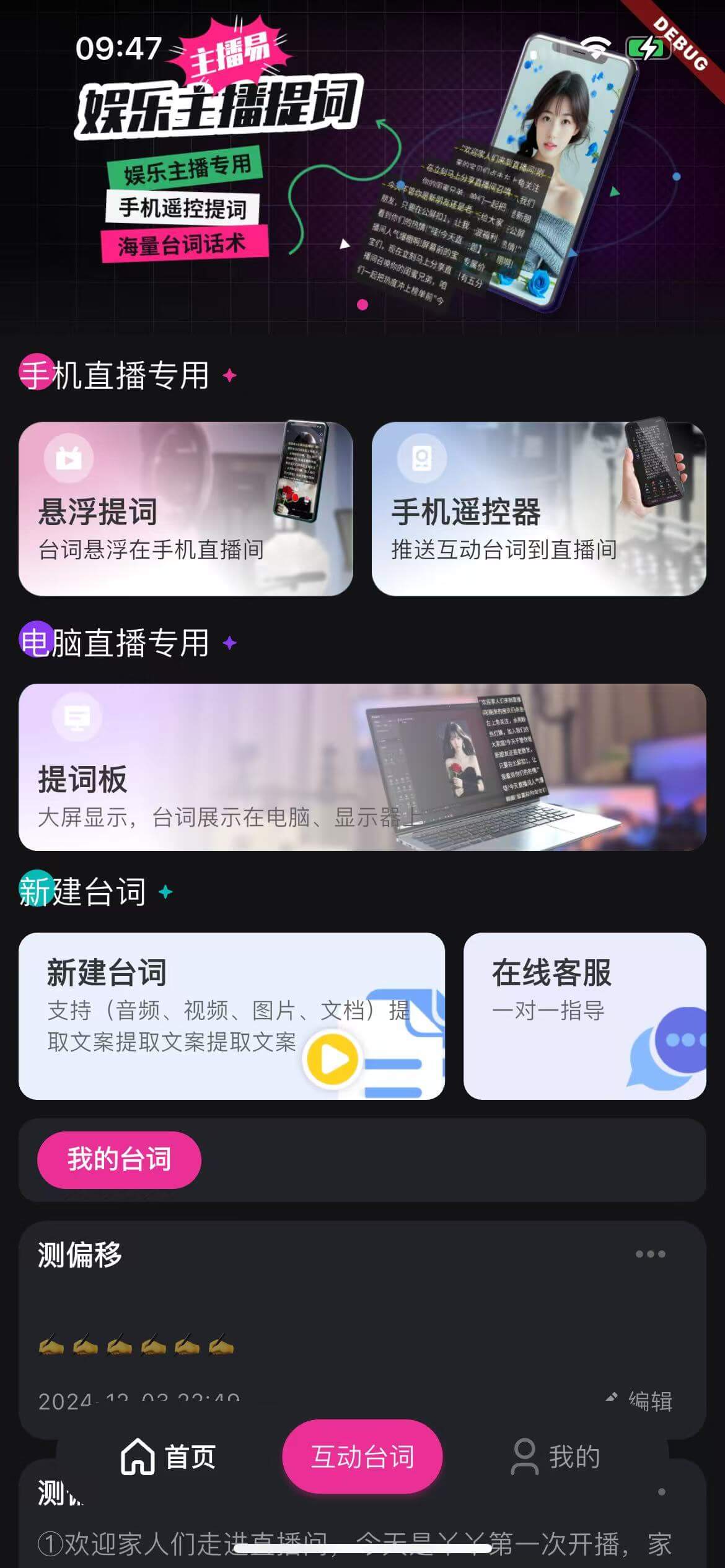Open the three-dot menu on 测偏移 script
The height and width of the screenshot is (1568, 725).
click(x=651, y=1253)
